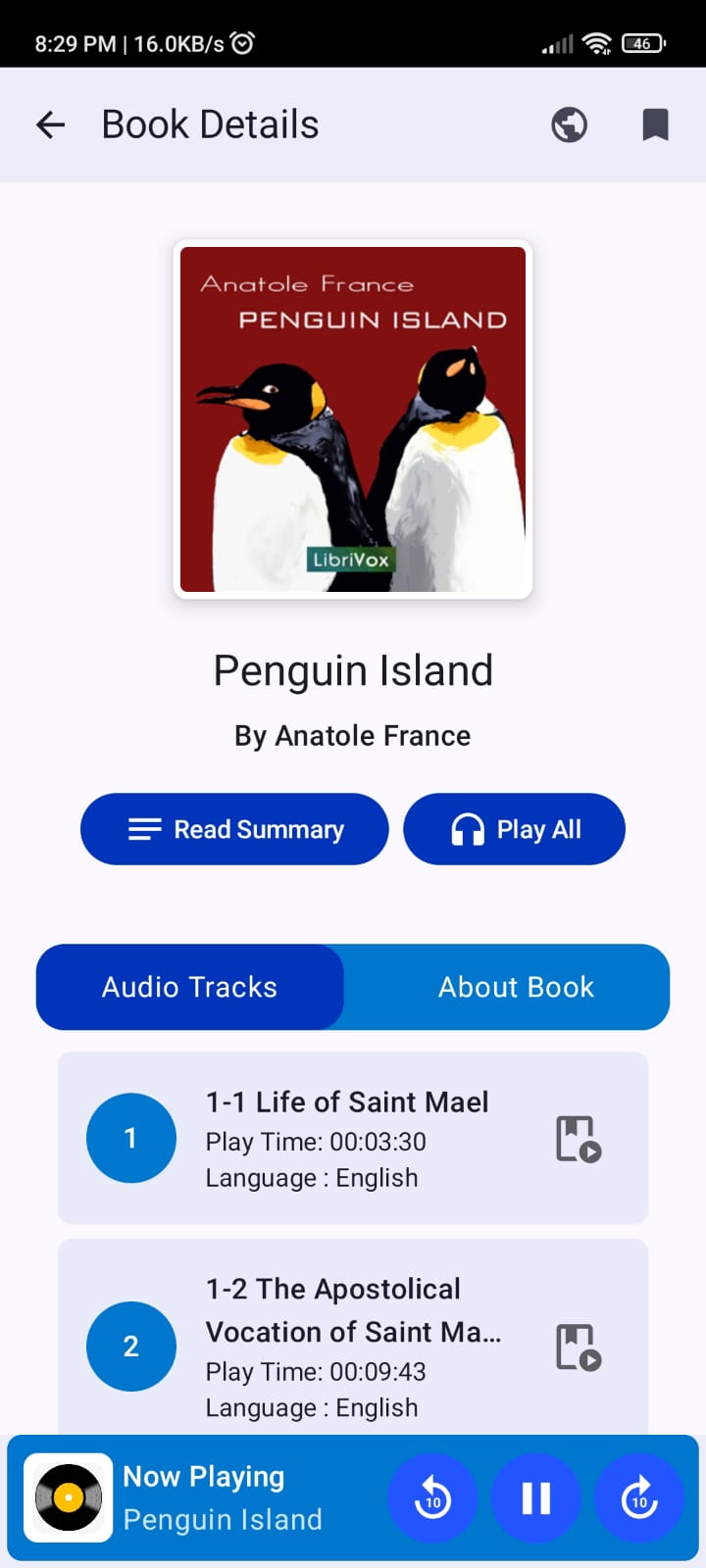Open the Now Playing Penguin Island player
This screenshot has height=1568, width=706.
pos(196,1498)
